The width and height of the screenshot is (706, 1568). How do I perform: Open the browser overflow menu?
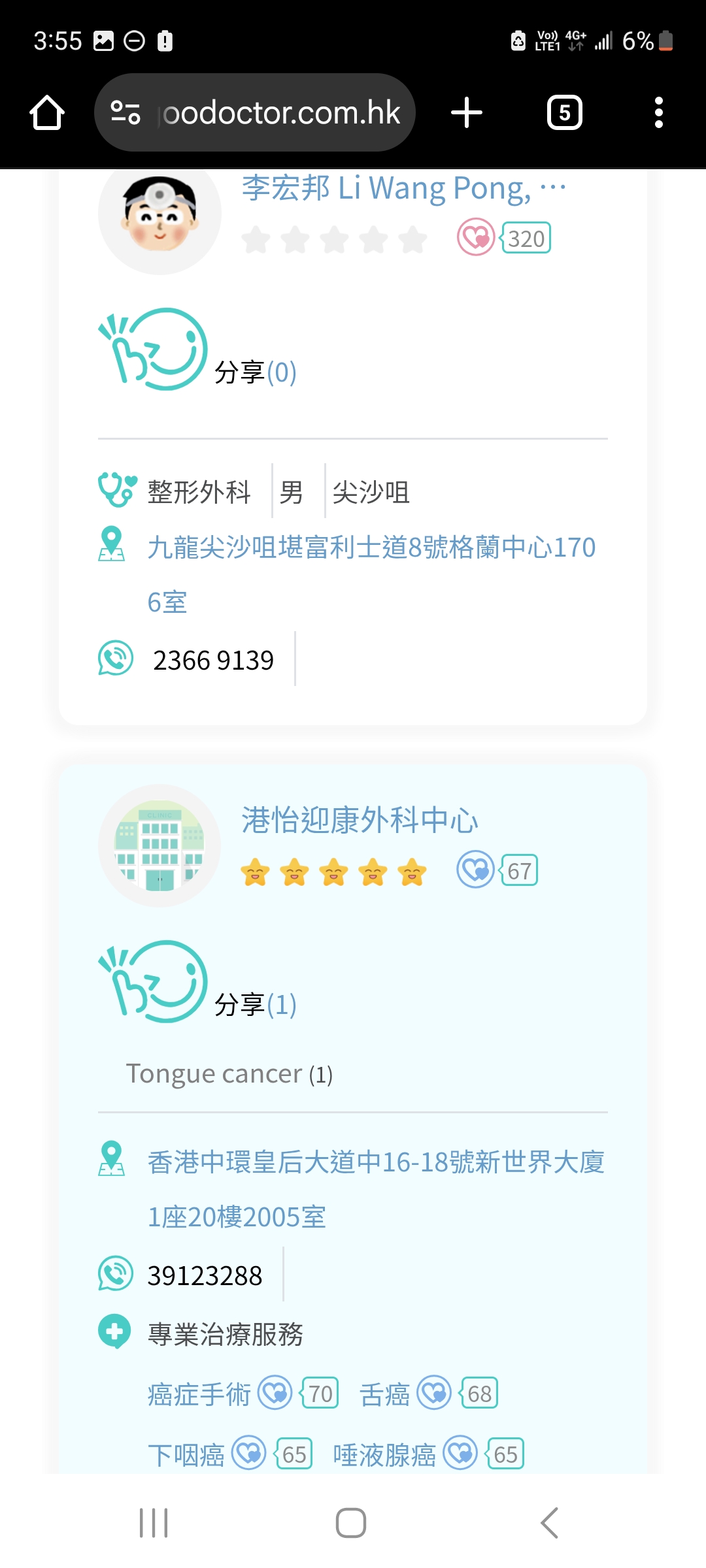coord(658,112)
